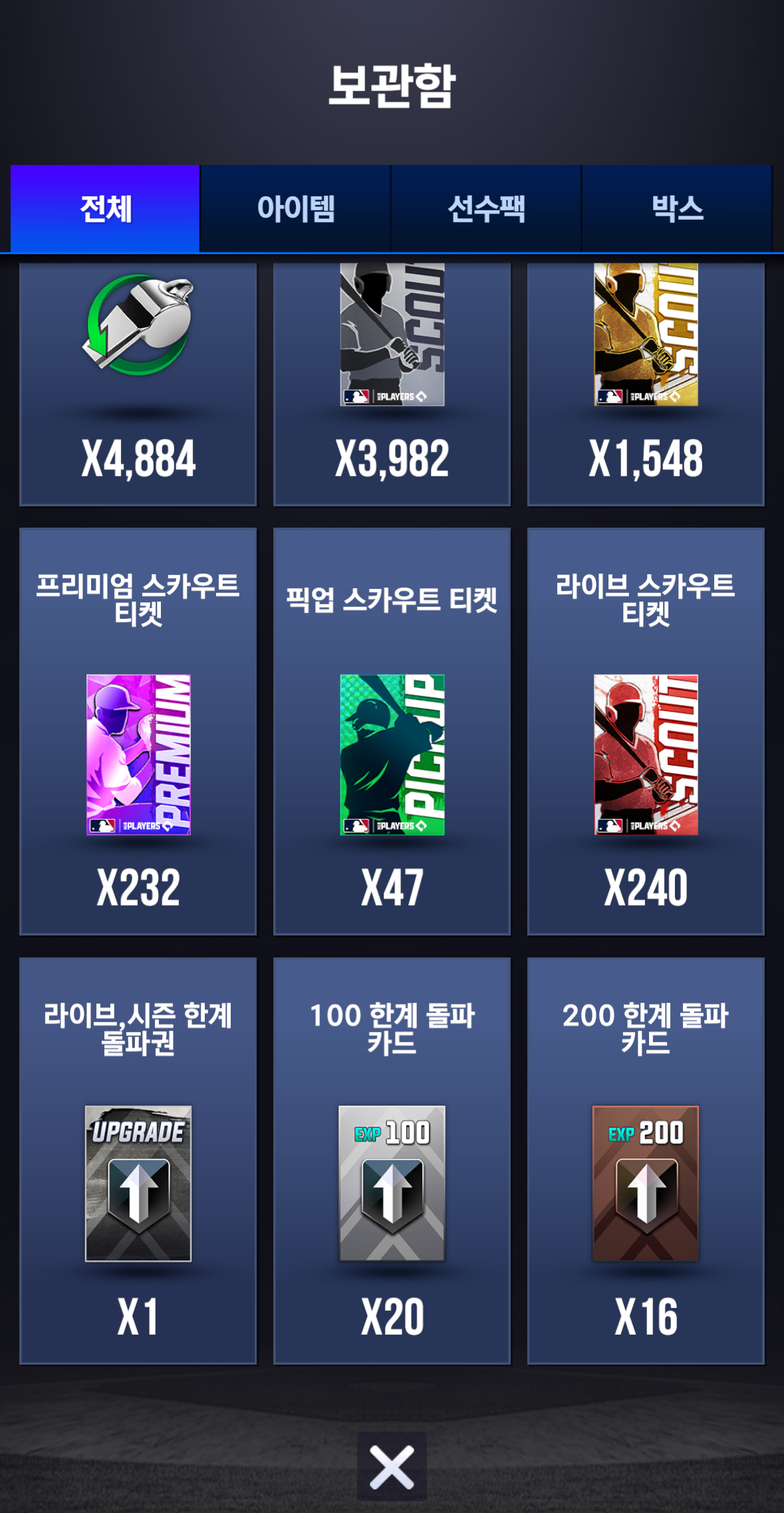Choose the 라이브 스카우트 티켓 card

(x=646, y=731)
